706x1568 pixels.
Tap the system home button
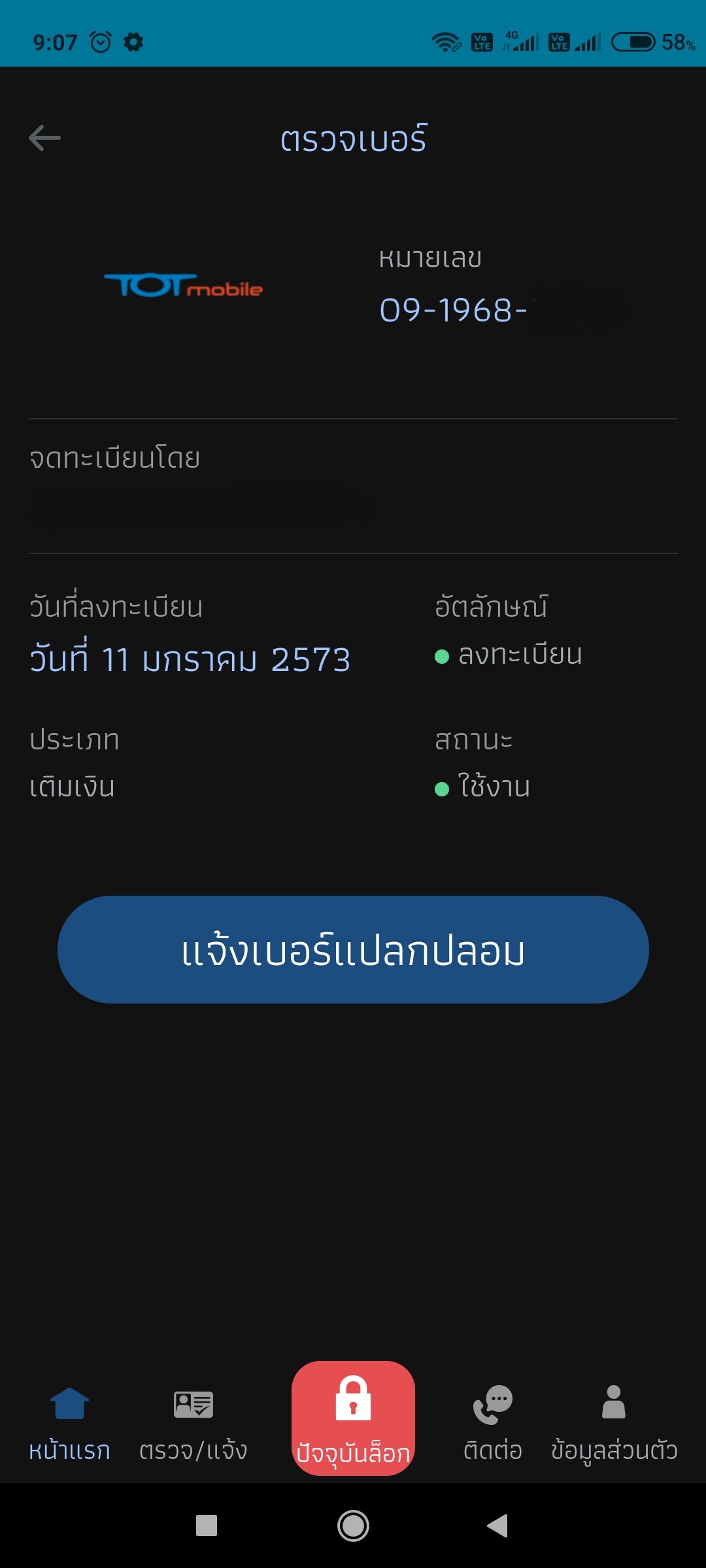[x=353, y=1526]
